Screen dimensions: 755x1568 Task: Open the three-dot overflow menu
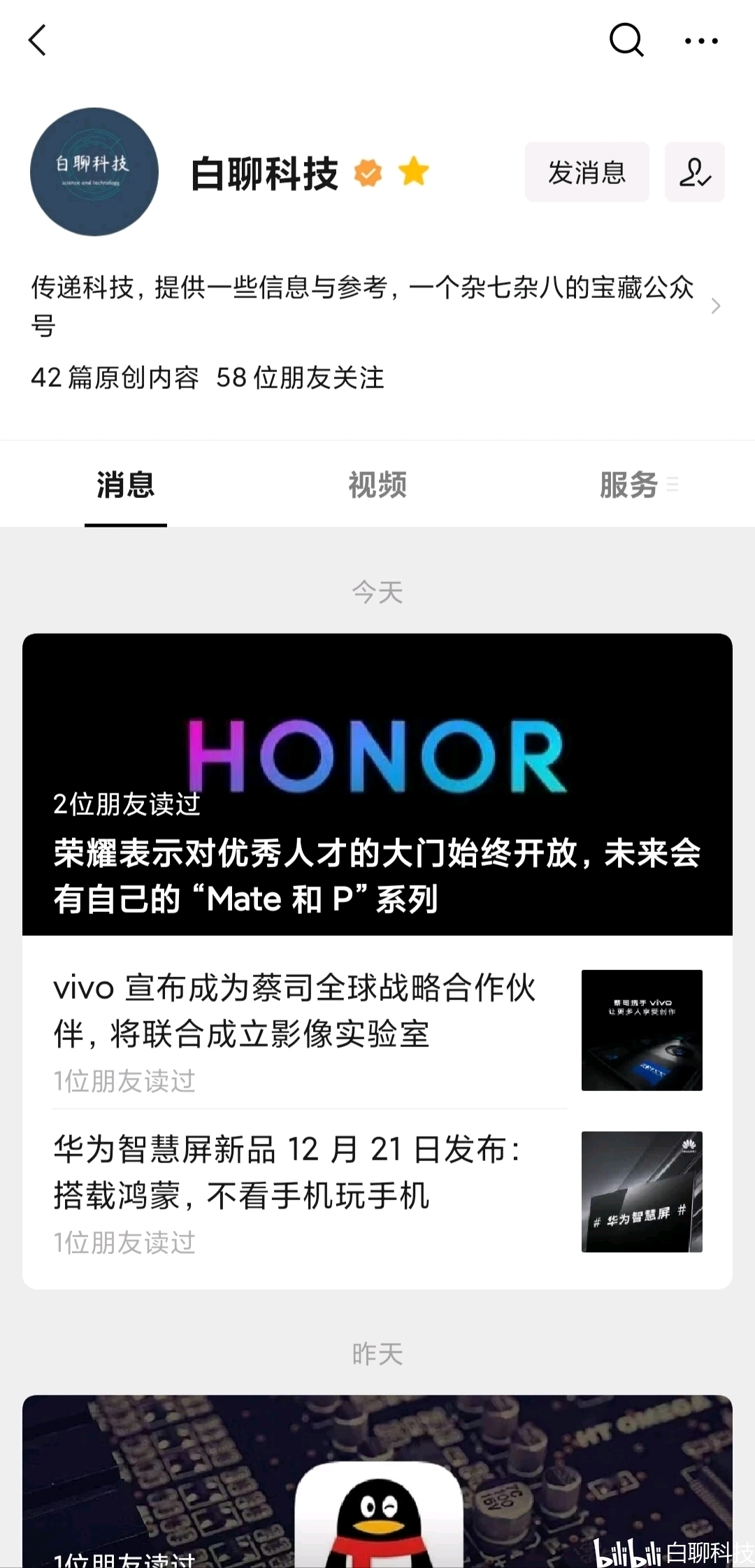pyautogui.click(x=700, y=41)
